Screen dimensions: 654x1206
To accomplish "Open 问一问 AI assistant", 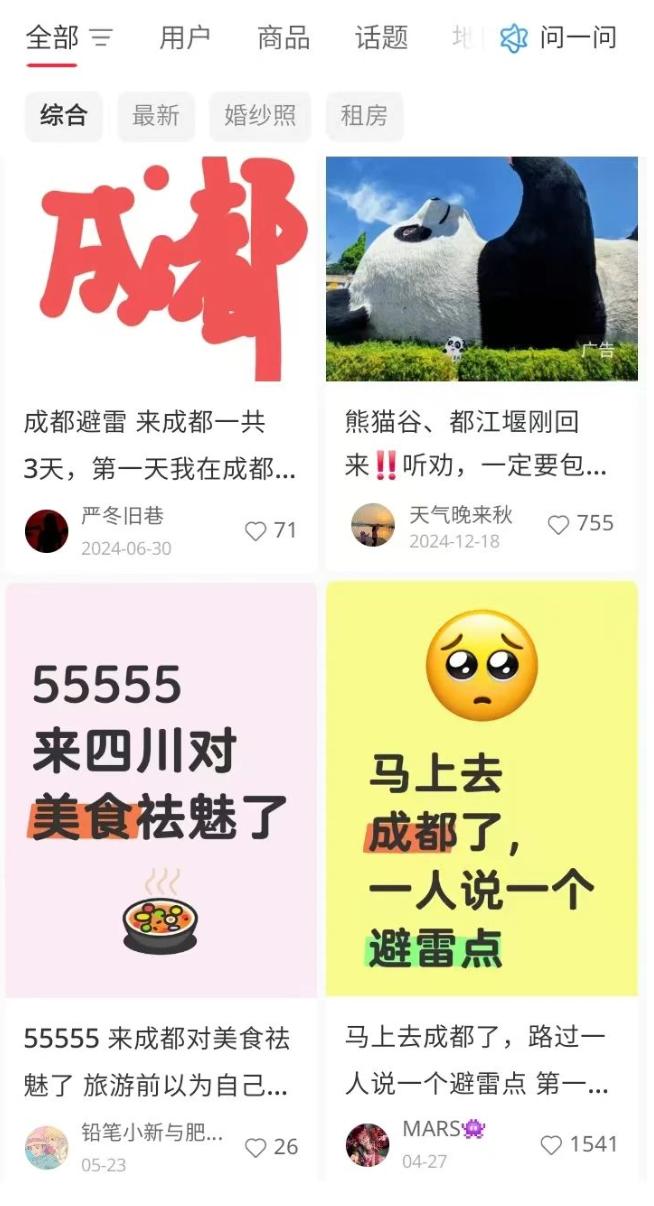I will click(x=559, y=39).
